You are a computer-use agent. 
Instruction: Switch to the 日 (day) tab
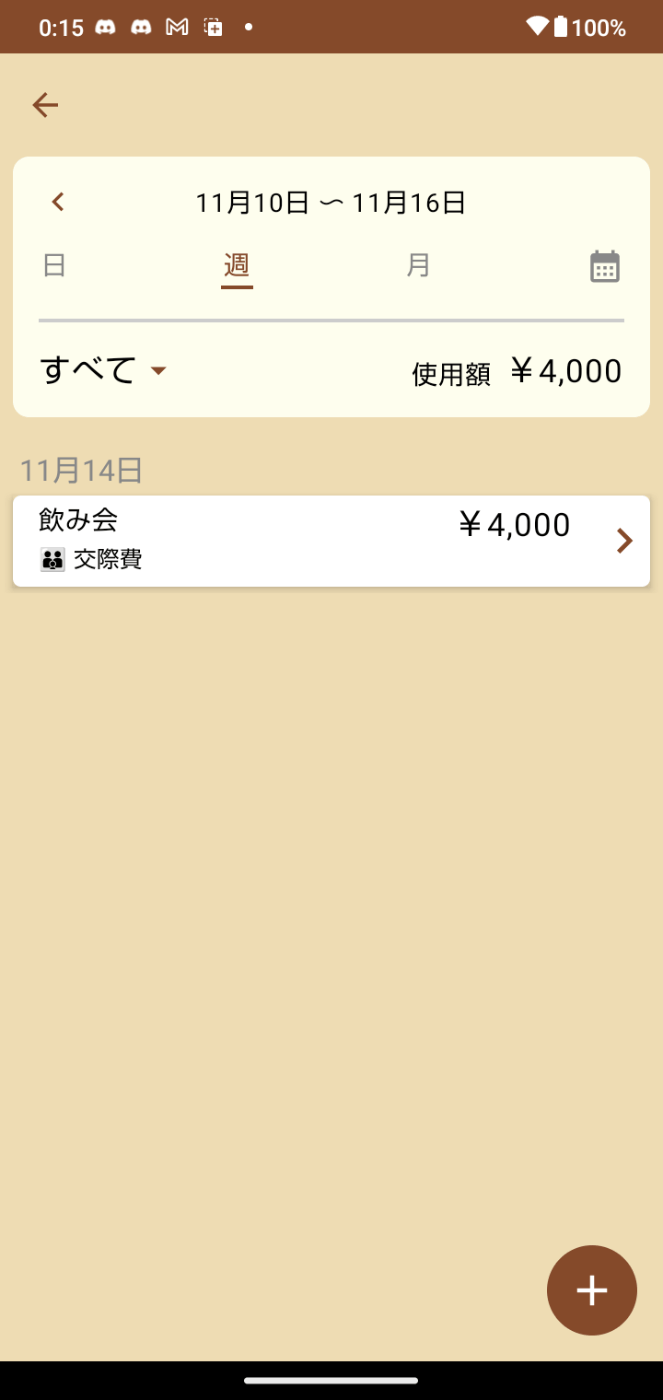[x=54, y=265]
